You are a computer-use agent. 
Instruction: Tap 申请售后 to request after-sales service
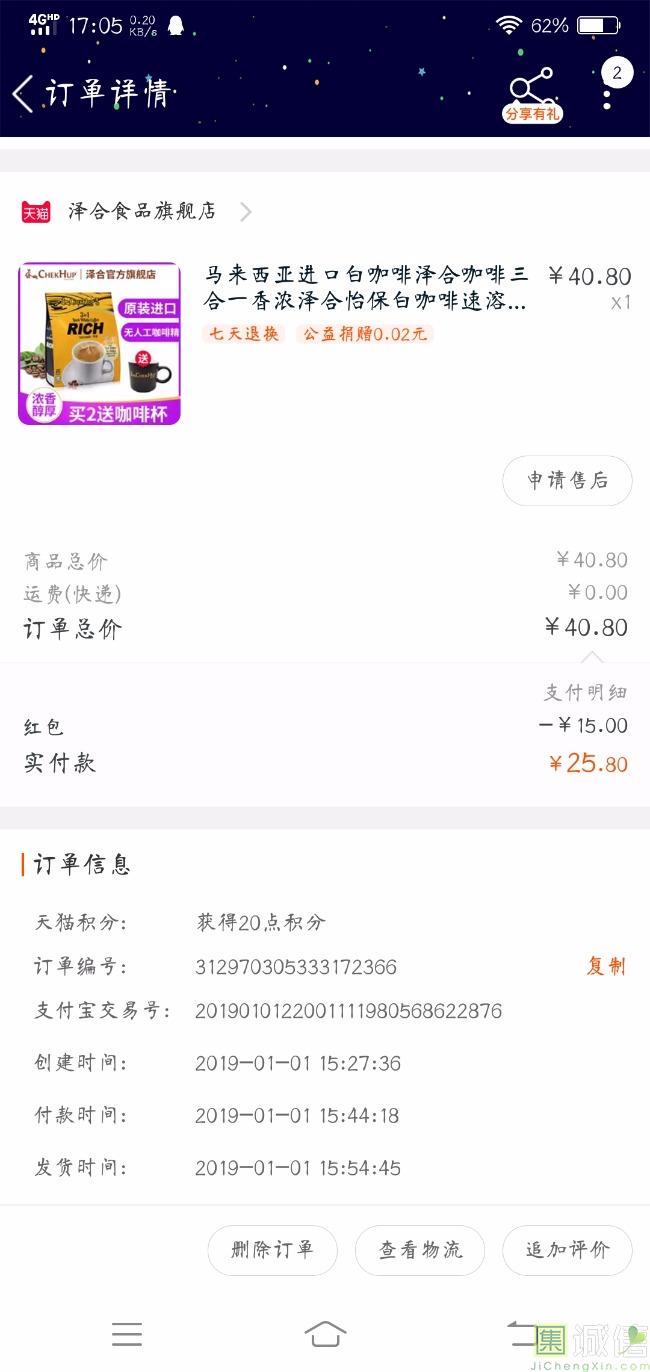pyautogui.click(x=567, y=480)
